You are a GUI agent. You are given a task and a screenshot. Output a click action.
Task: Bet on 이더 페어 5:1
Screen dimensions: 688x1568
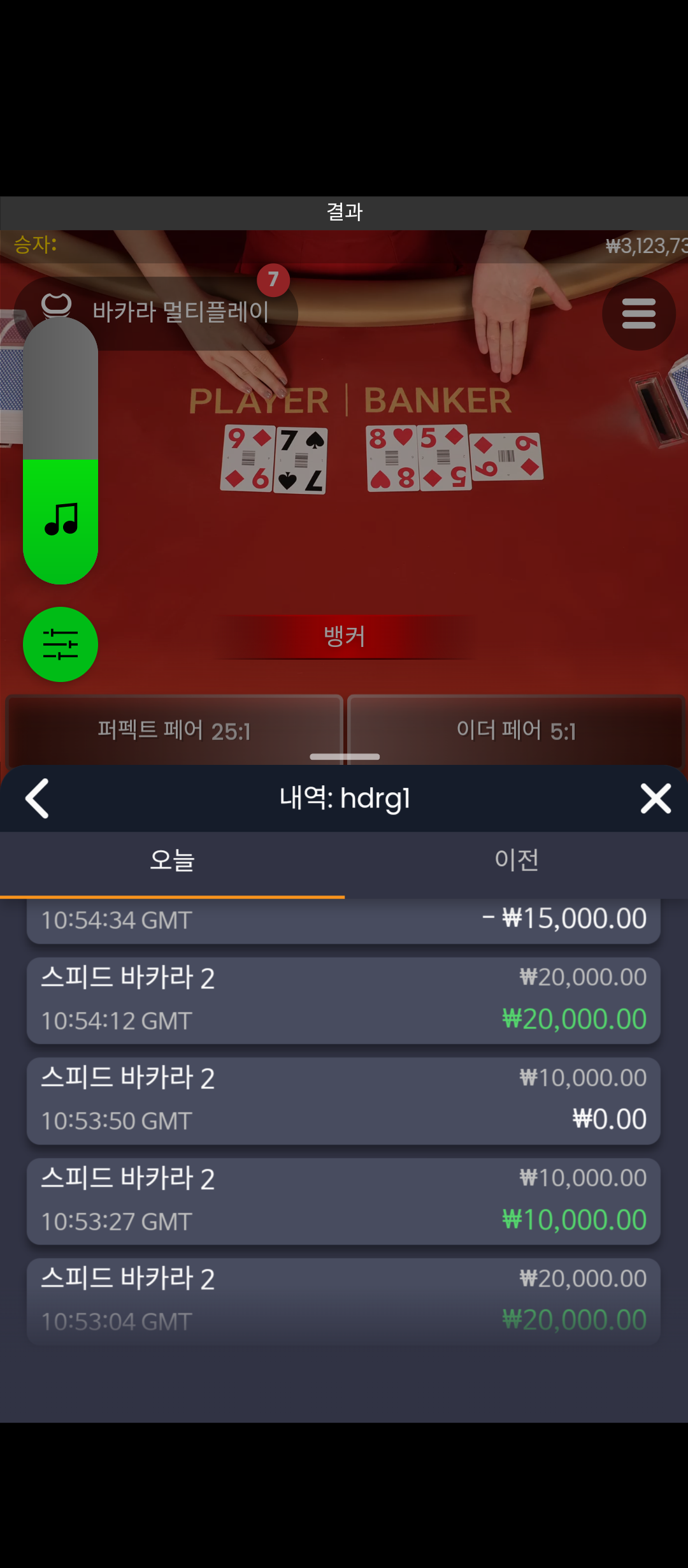[516, 730]
